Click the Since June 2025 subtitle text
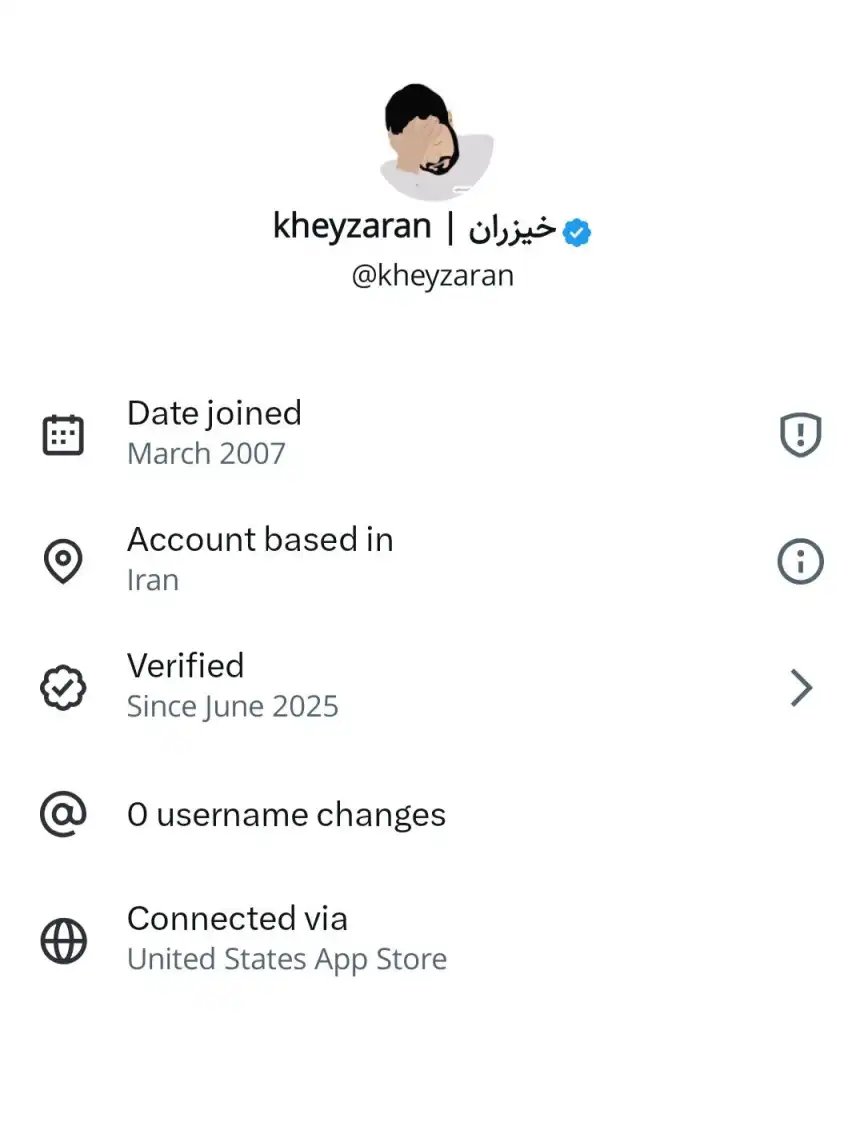The width and height of the screenshot is (864, 1126). [x=233, y=706]
